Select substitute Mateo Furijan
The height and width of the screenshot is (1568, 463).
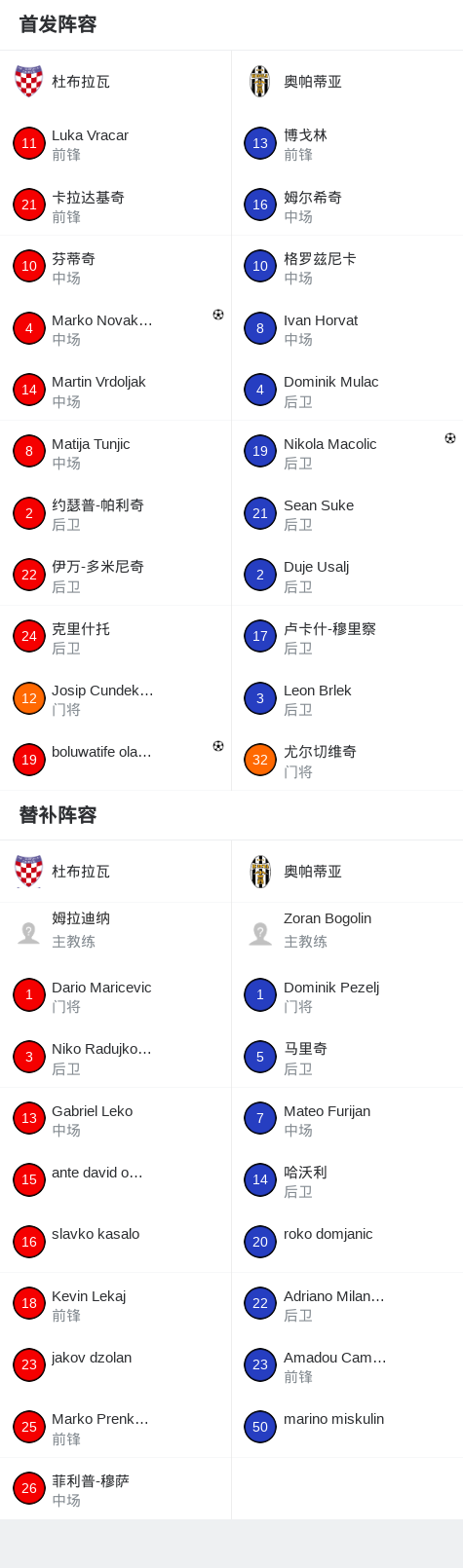[347, 1119]
